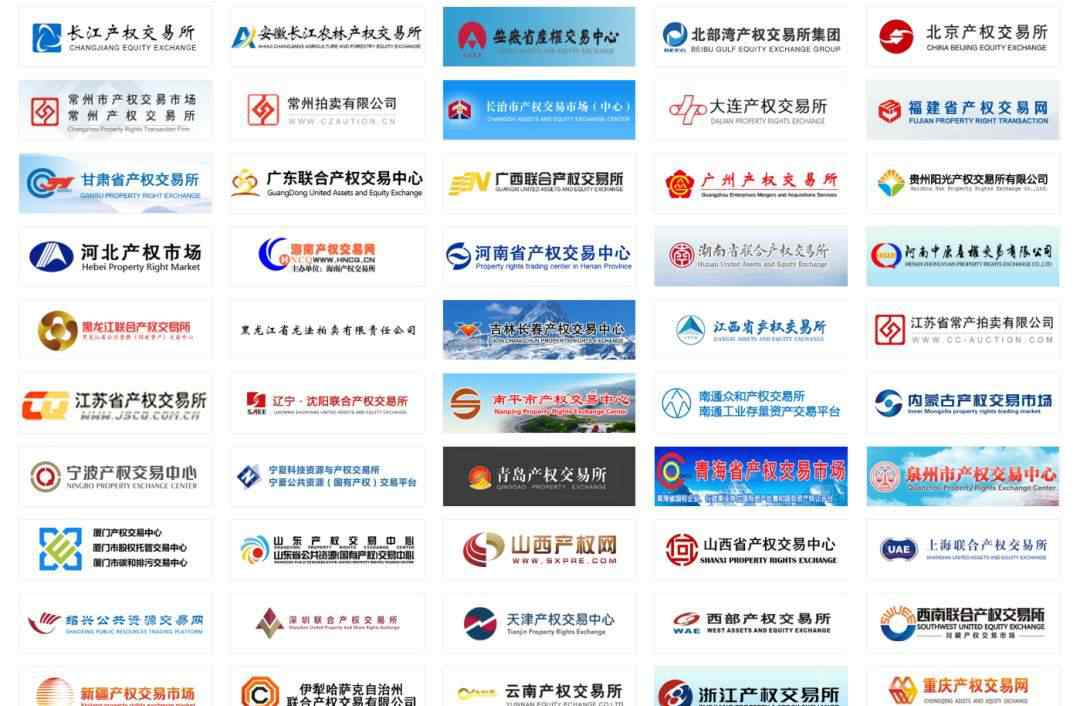Tap the 甘肃省产权交易所 tile
Image resolution: width=1080 pixels, height=706 pixels.
pyautogui.click(x=115, y=183)
